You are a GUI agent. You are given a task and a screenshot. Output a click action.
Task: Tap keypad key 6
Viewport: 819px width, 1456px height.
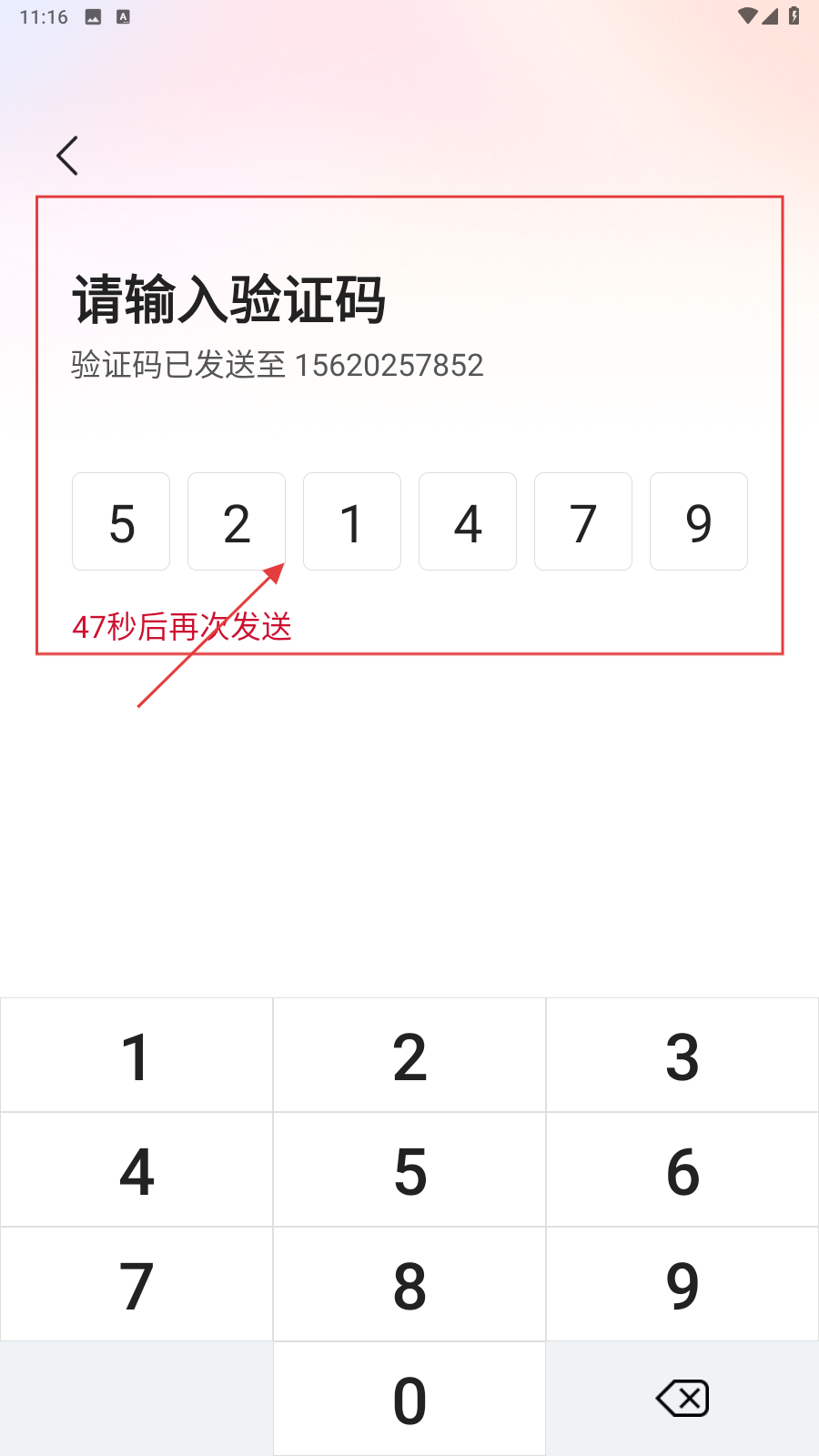pos(682,1170)
